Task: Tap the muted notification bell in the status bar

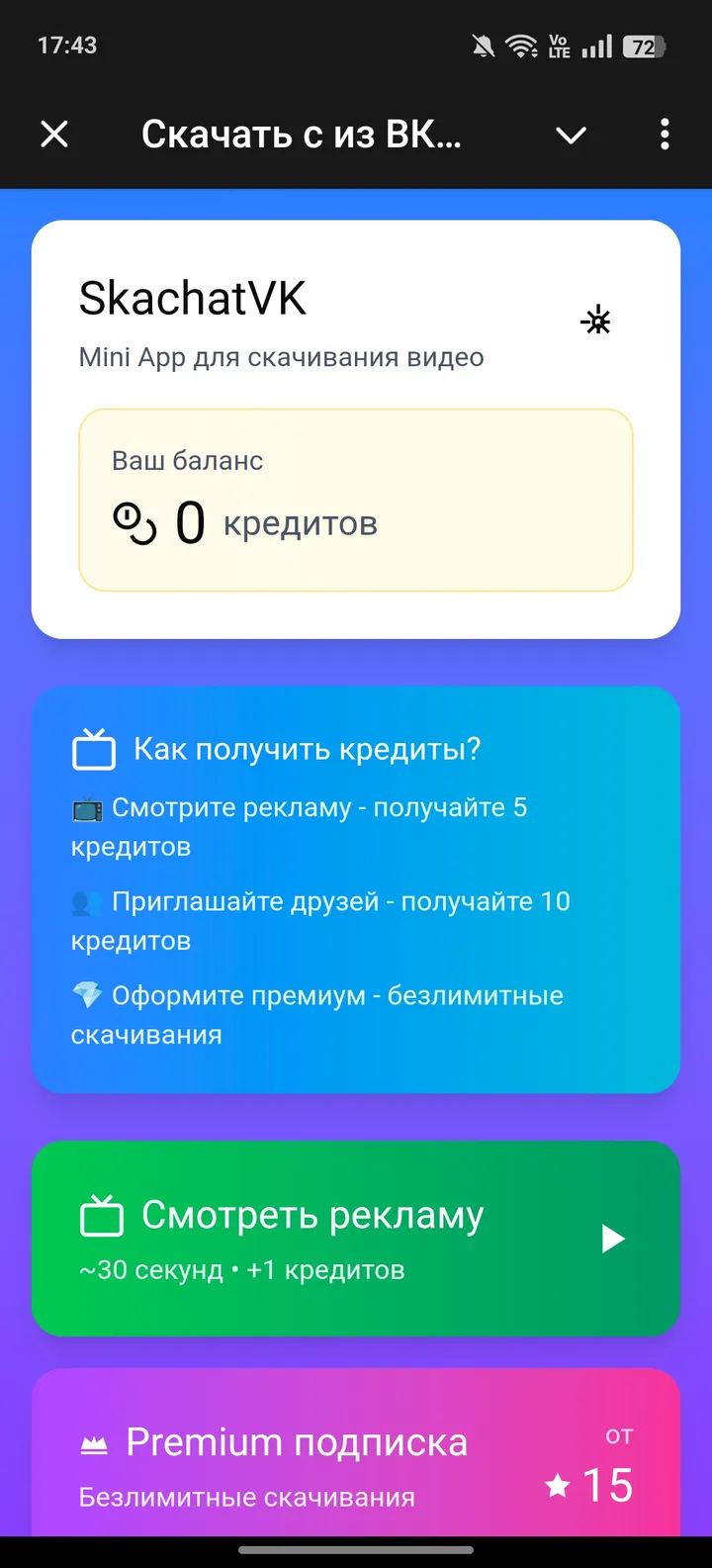Action: pyautogui.click(x=482, y=44)
